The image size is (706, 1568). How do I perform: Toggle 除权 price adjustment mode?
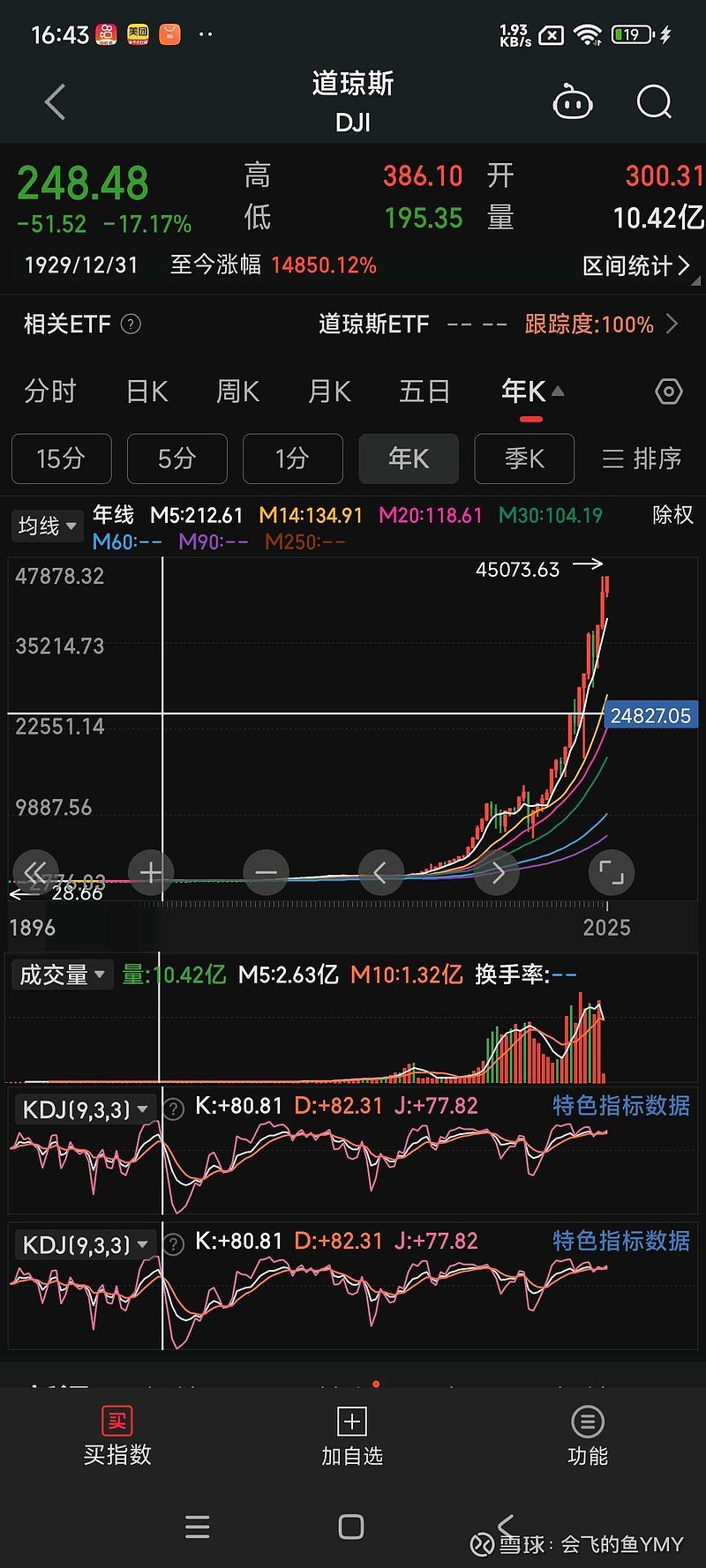pos(672,515)
